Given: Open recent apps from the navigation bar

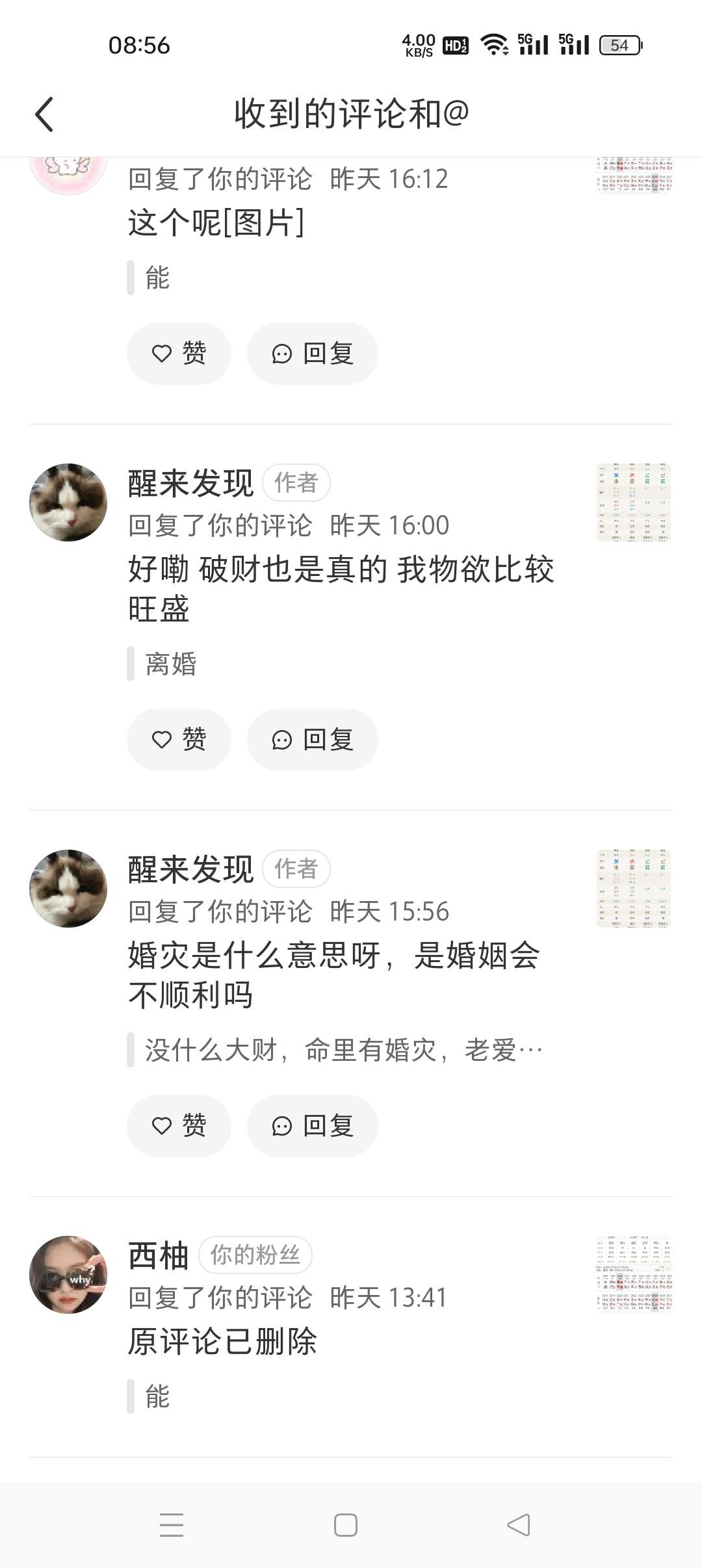Looking at the screenshot, I should (x=172, y=1525).
